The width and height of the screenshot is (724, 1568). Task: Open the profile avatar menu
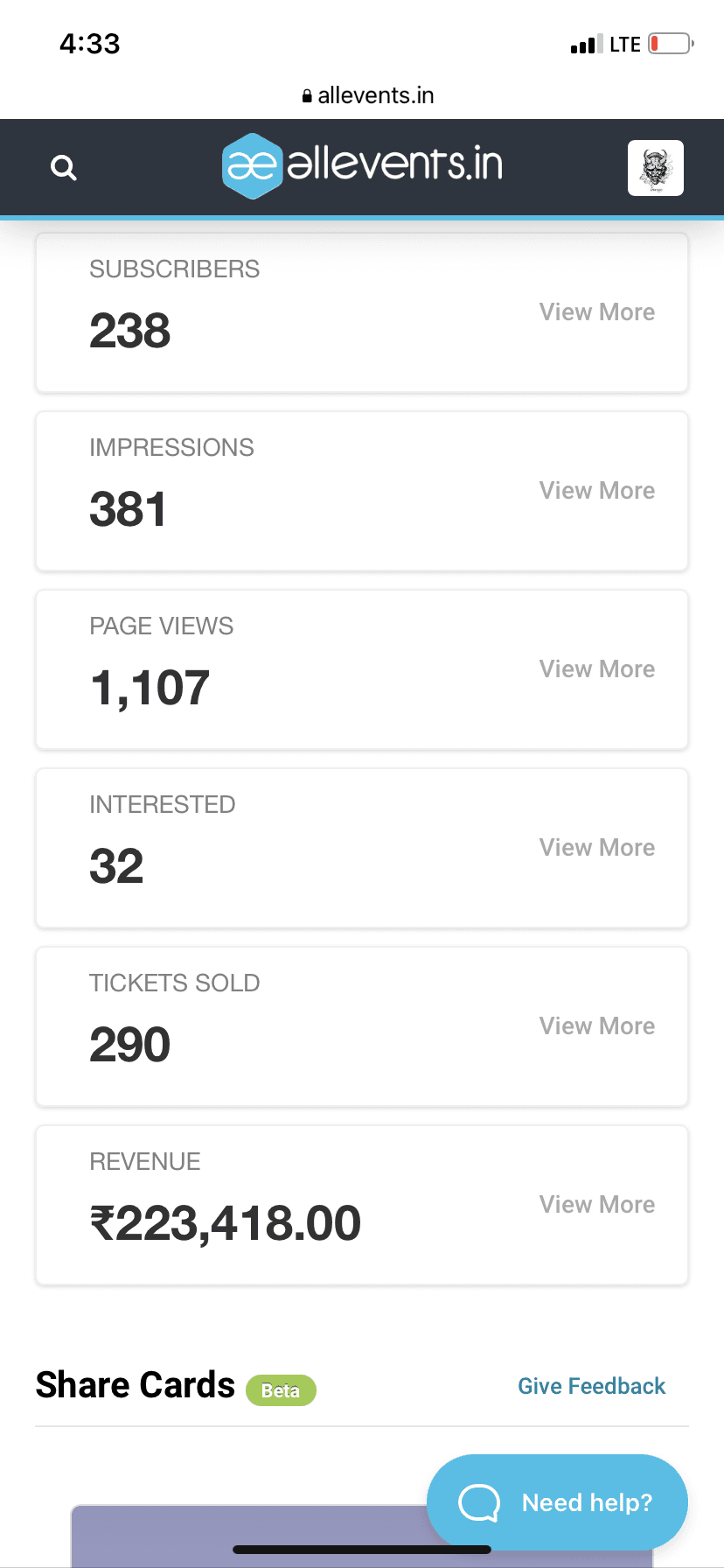click(x=655, y=168)
